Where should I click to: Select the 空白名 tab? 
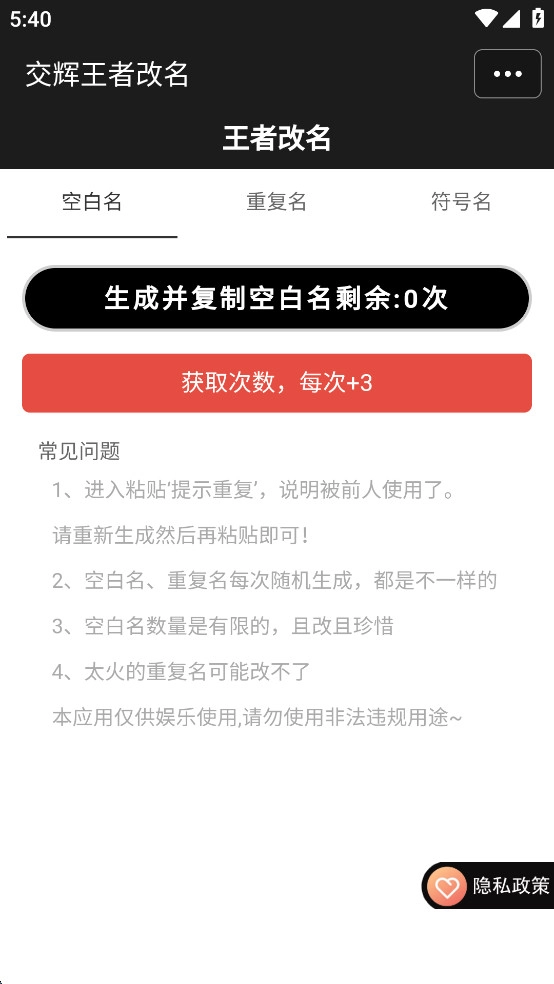[92, 202]
